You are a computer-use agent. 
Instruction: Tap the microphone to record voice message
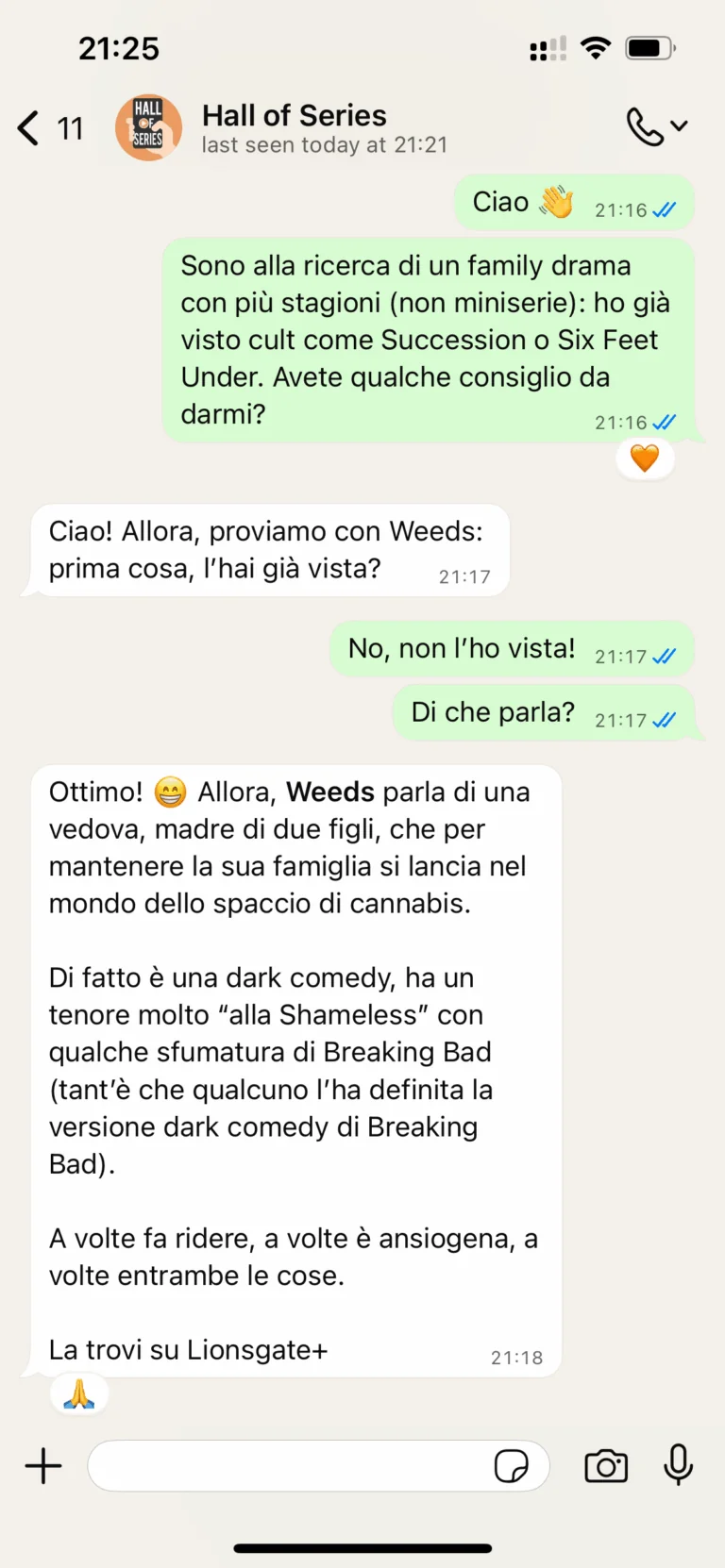click(x=678, y=1466)
